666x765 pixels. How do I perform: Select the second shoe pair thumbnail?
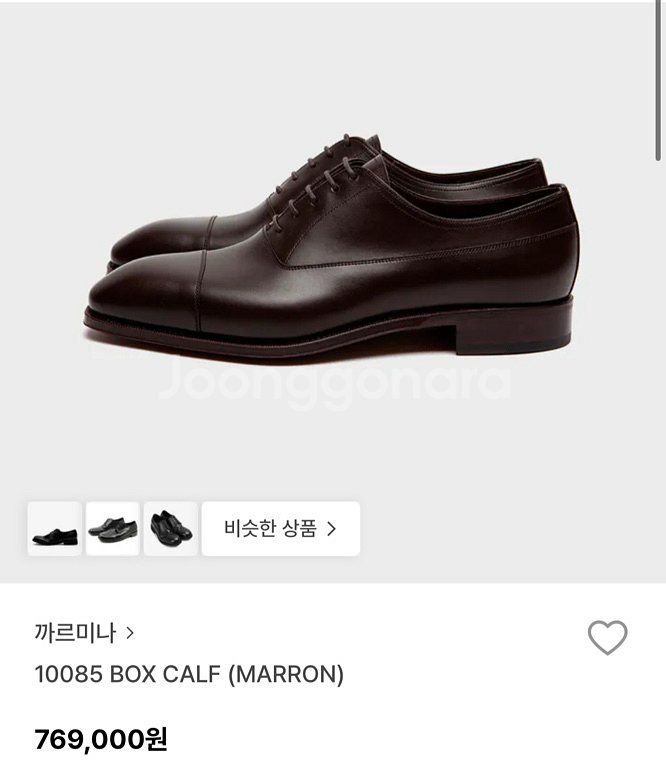pyautogui.click(x=113, y=529)
